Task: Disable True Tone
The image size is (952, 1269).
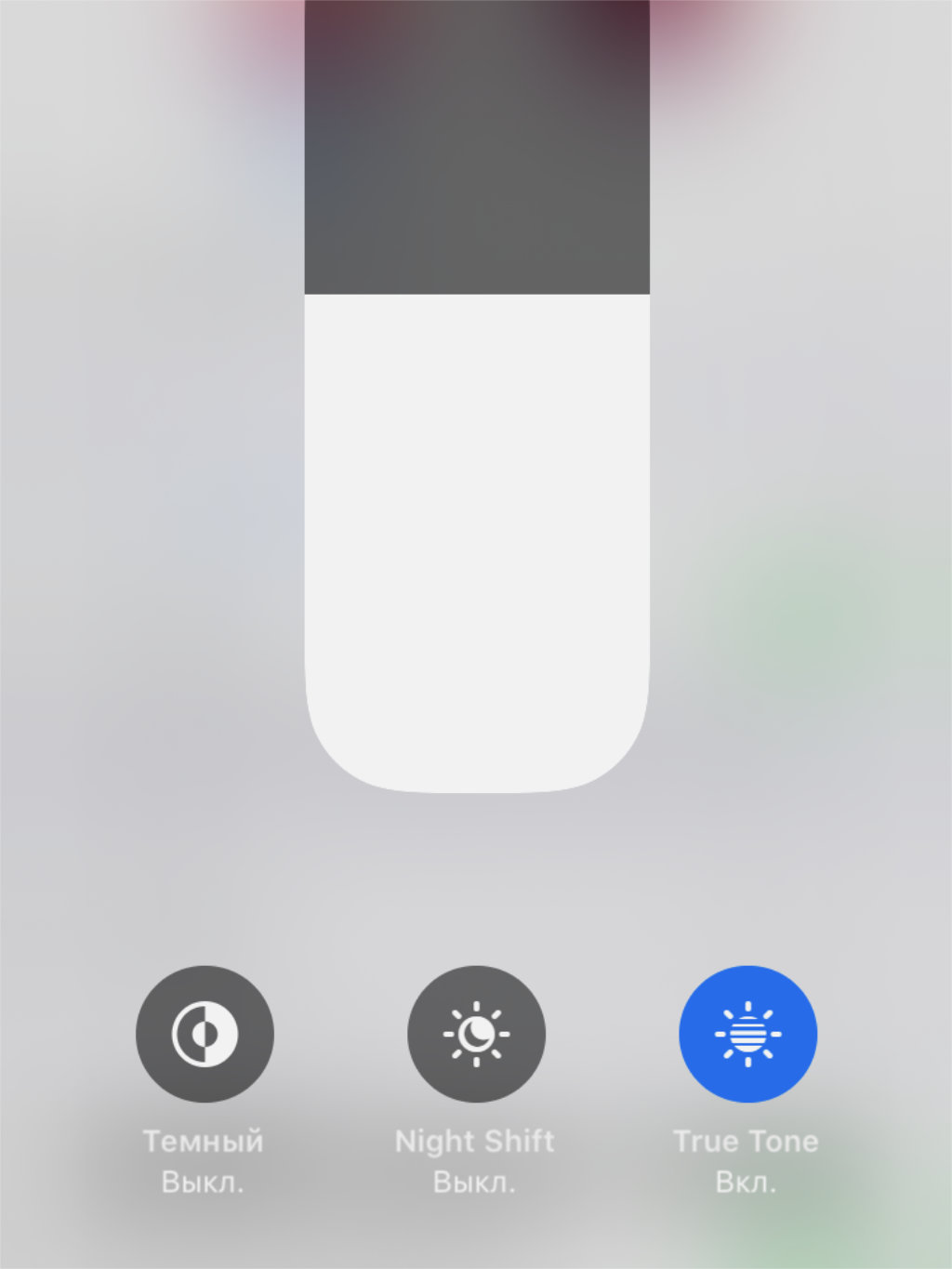Action: (747, 1034)
